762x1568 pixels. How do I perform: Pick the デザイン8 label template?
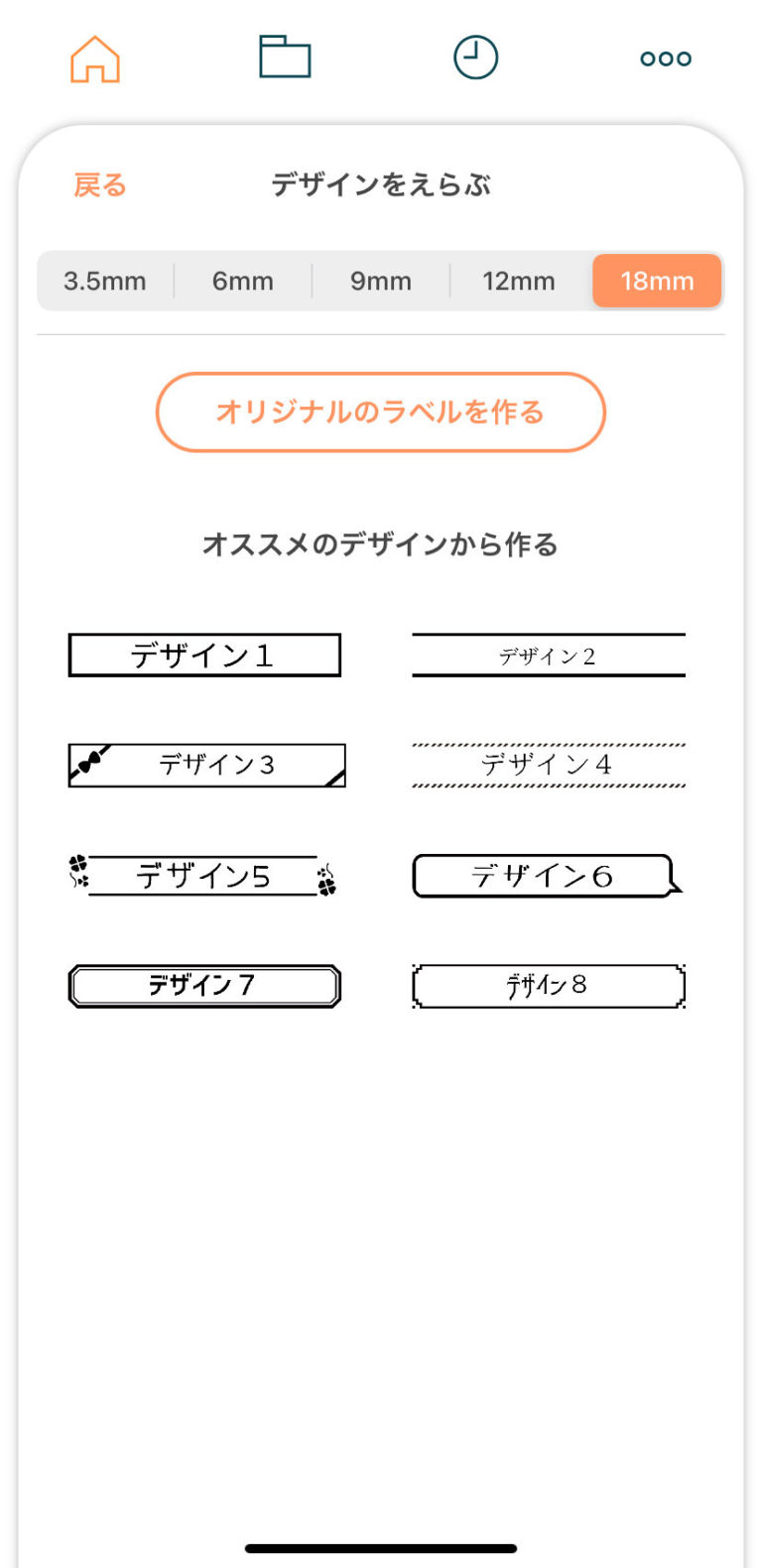tap(549, 986)
